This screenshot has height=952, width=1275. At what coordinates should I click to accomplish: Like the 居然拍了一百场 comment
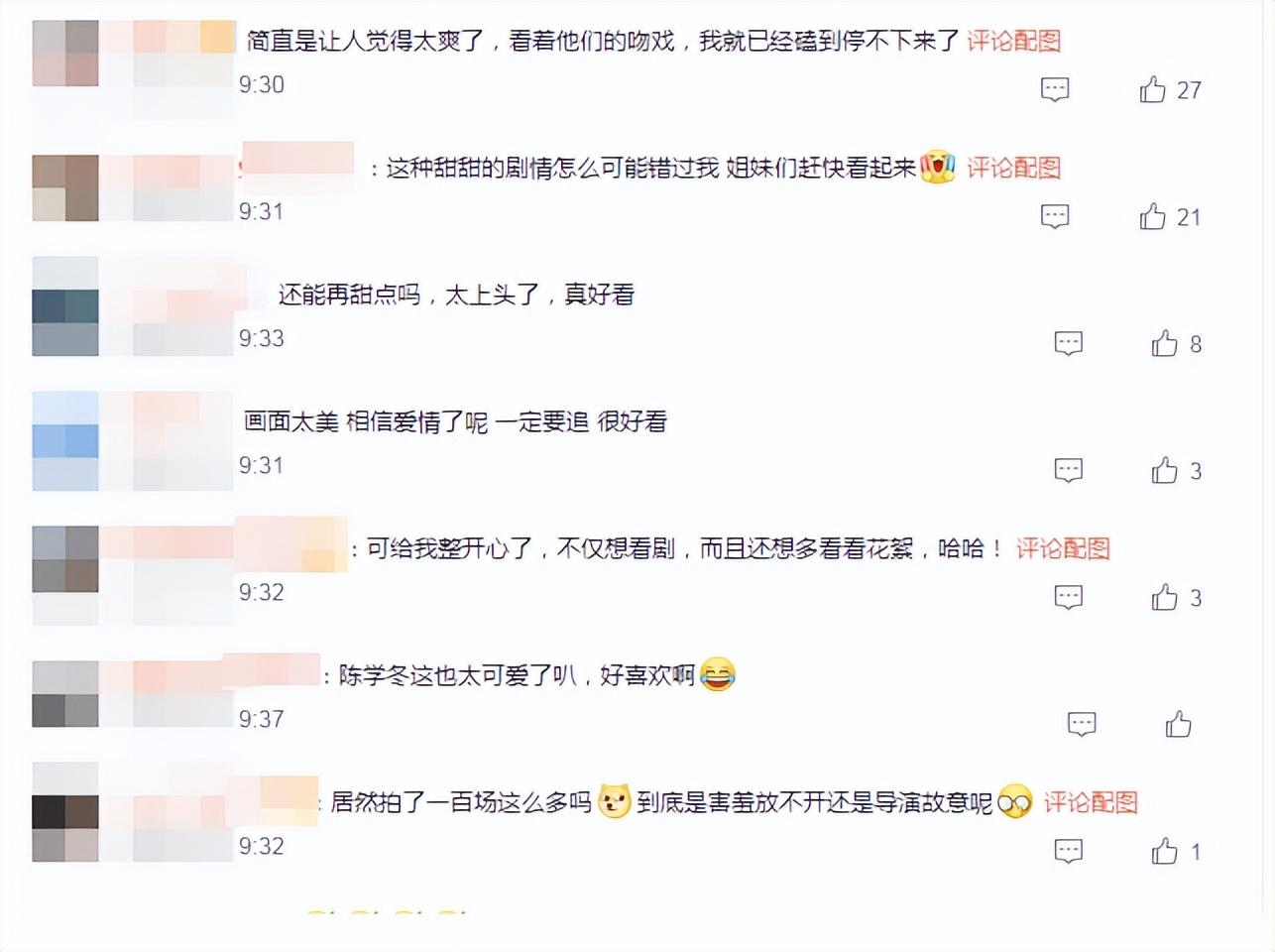point(1165,852)
